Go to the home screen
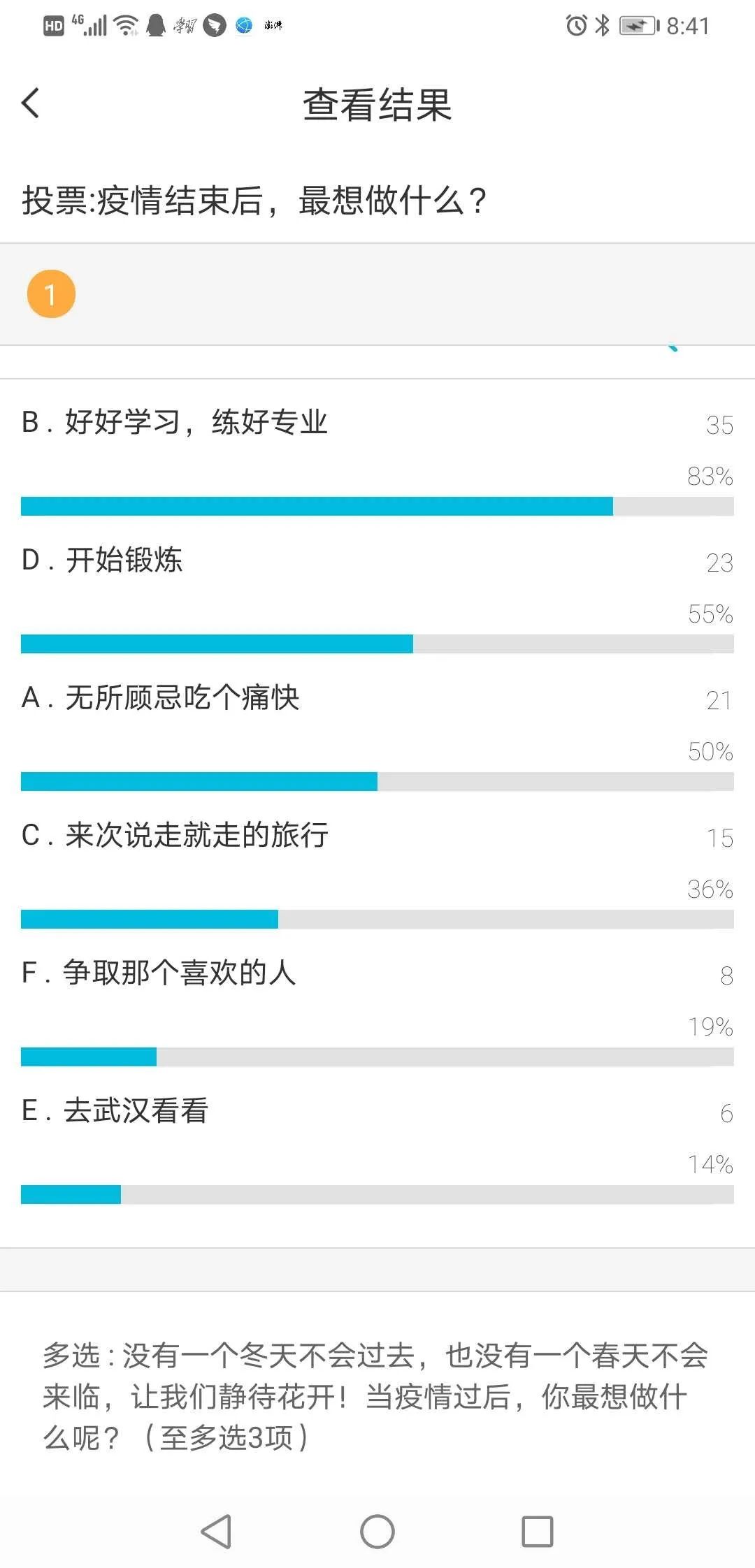This screenshot has height=1568, width=755. tap(377, 1532)
